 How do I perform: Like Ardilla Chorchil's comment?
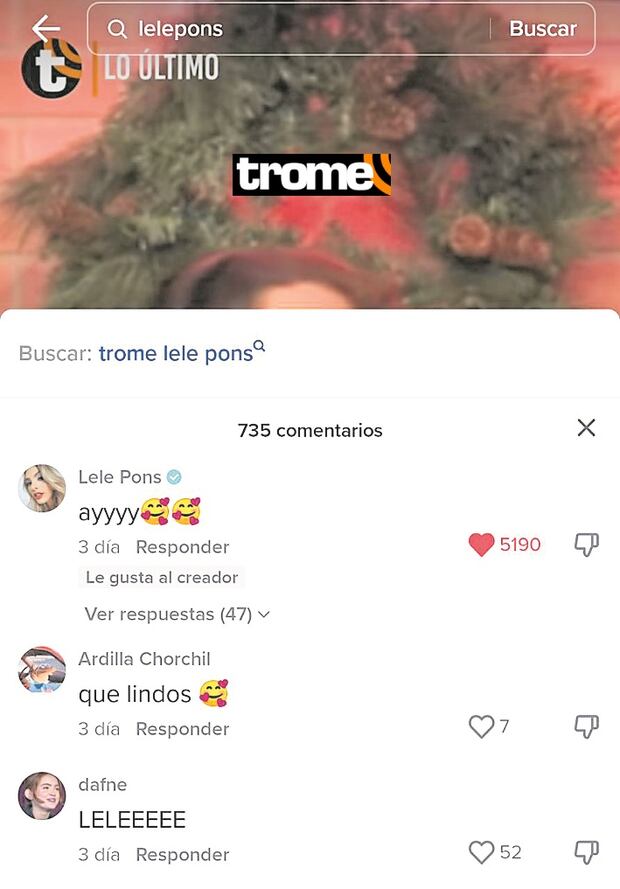tap(482, 727)
